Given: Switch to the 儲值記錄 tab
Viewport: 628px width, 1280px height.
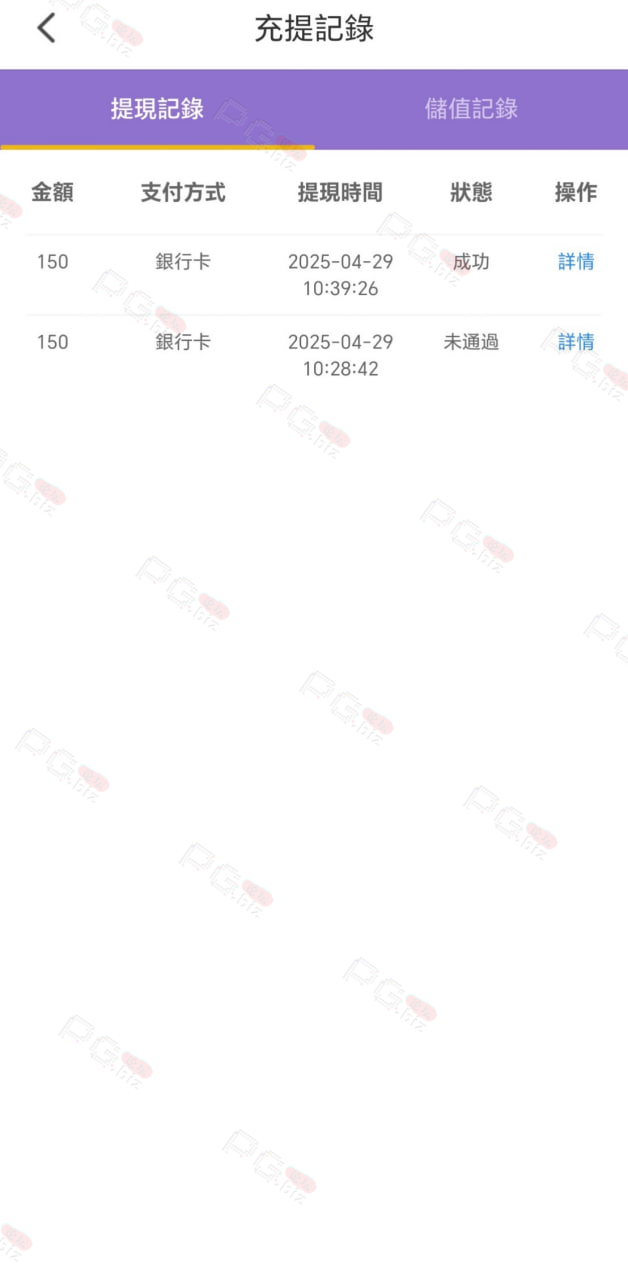Looking at the screenshot, I should tap(471, 109).
